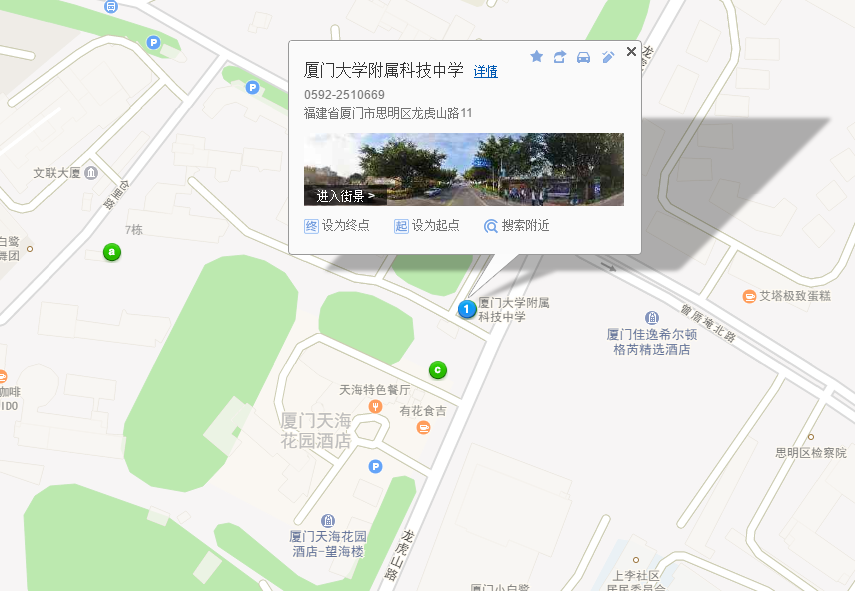This screenshot has width=855, height=591.
Task: Tap the pencil edit icon
Action: click(608, 57)
